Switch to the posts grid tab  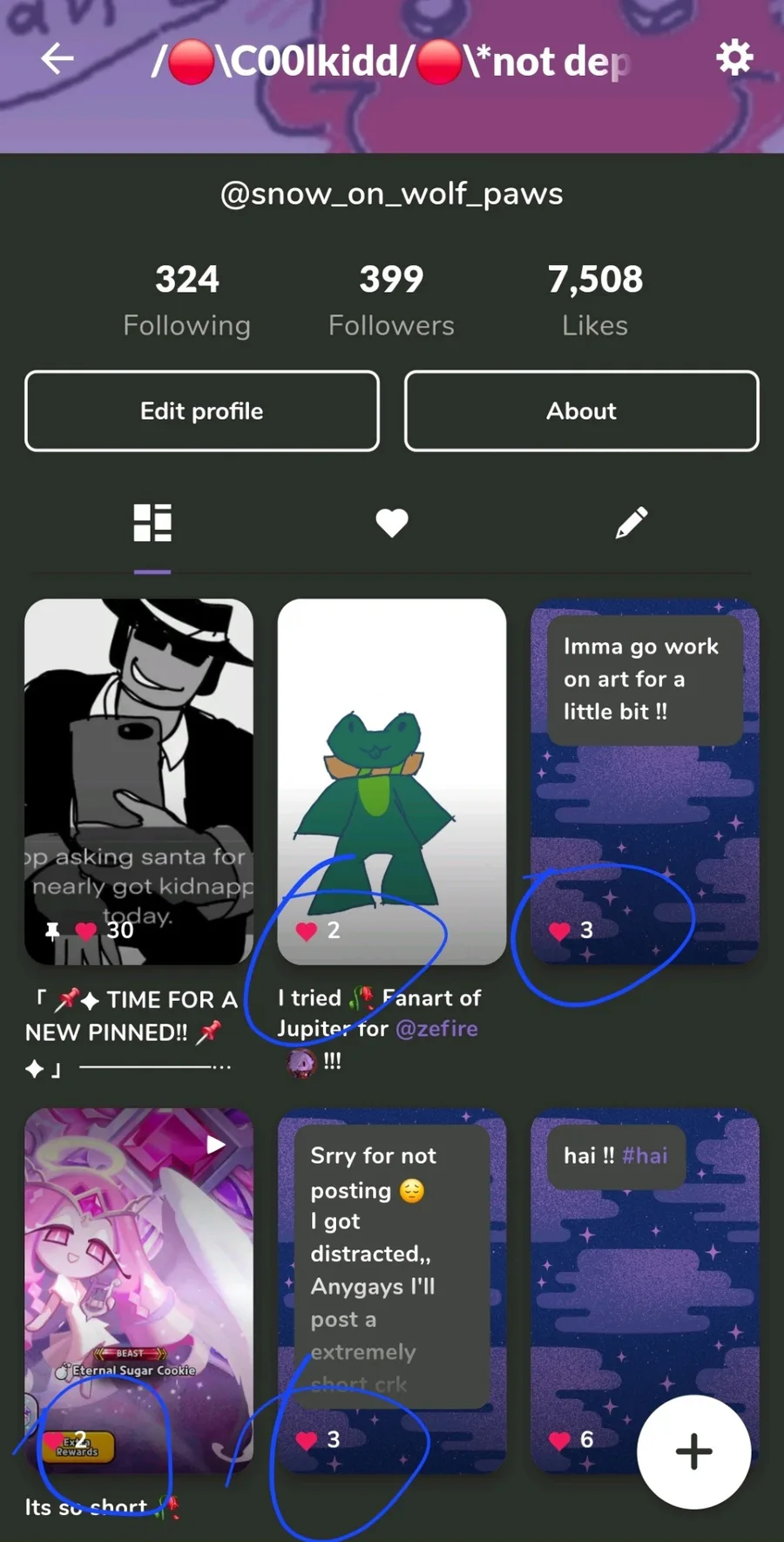point(152,523)
